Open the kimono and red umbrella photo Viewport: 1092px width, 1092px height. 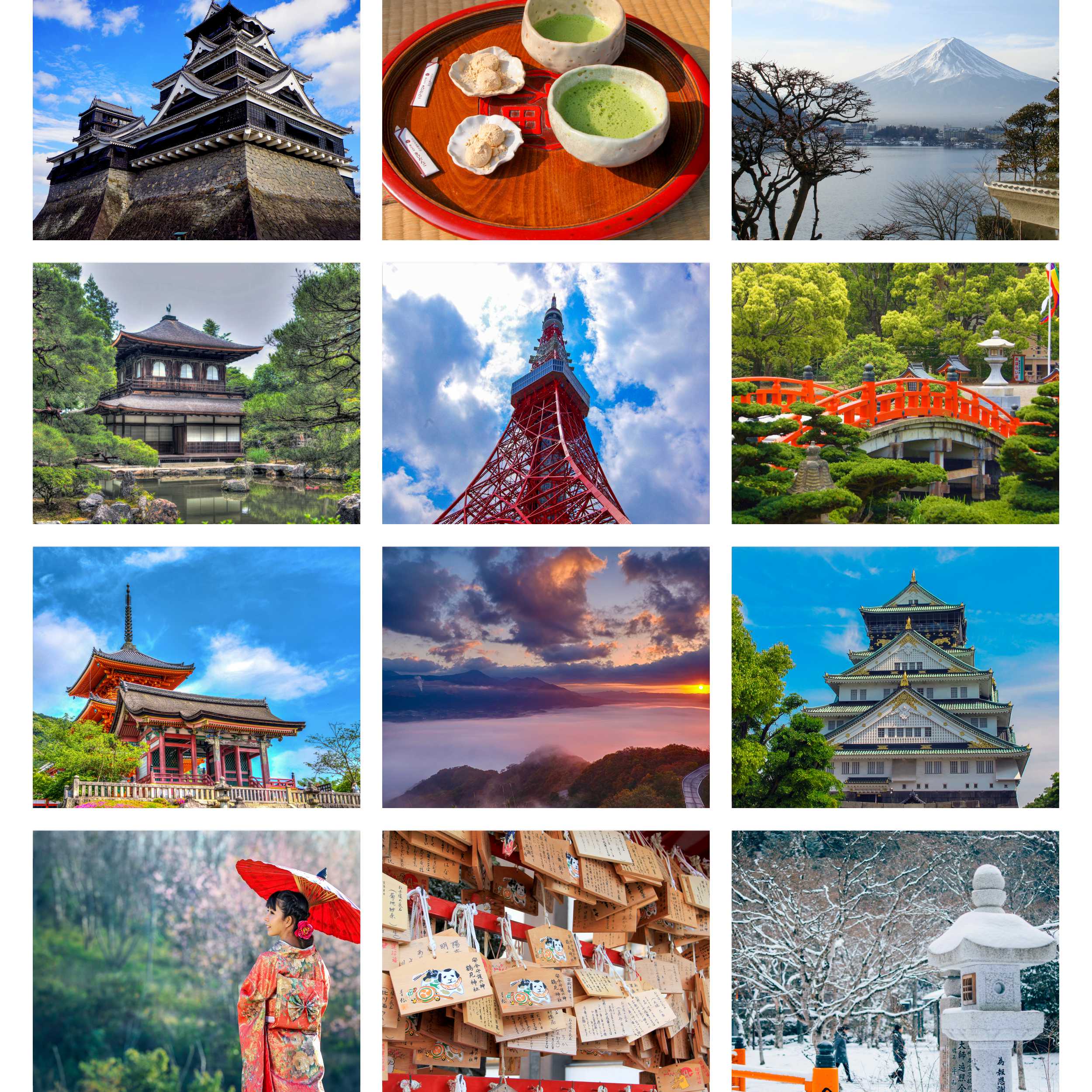click(x=196, y=961)
